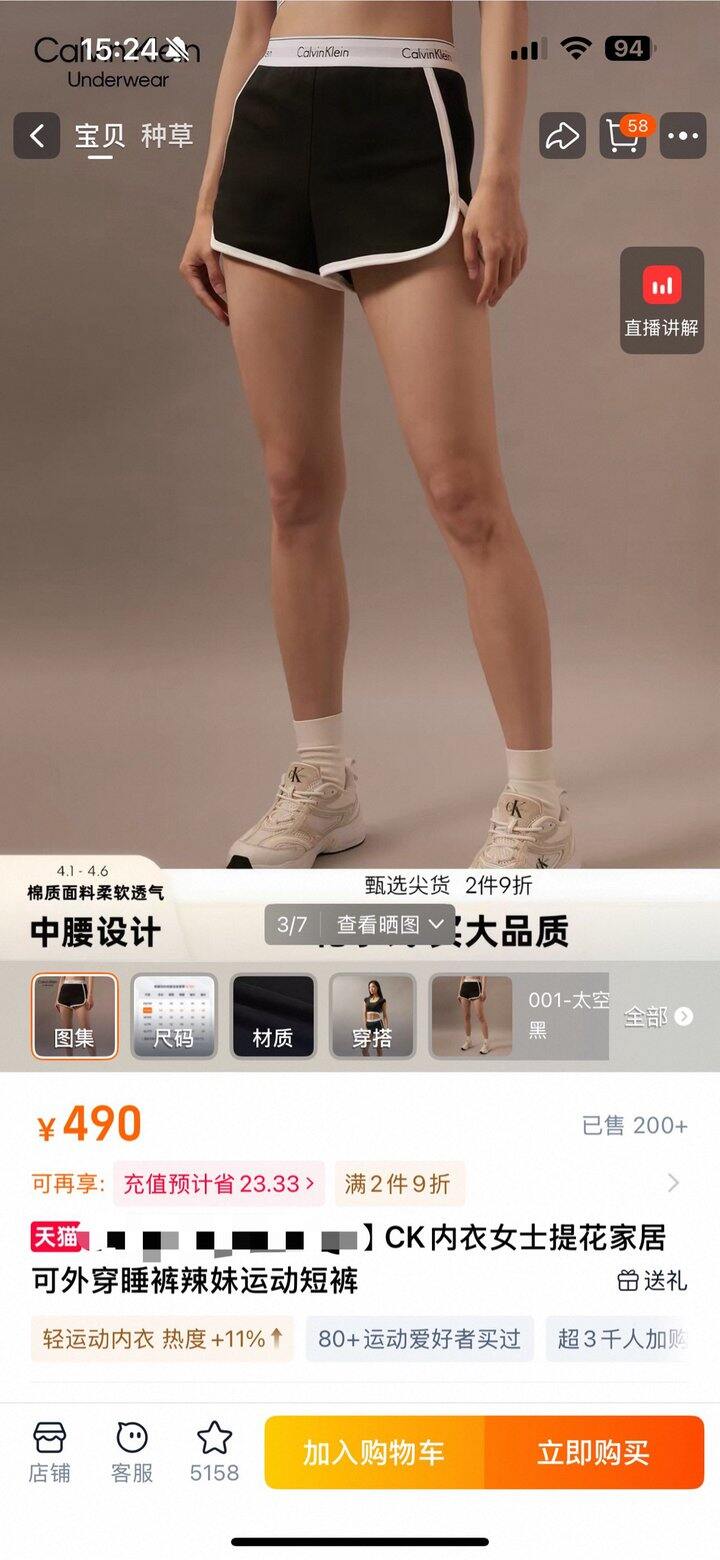Contact 客服 customer service
This screenshot has height=1560, width=720.
(132, 1452)
